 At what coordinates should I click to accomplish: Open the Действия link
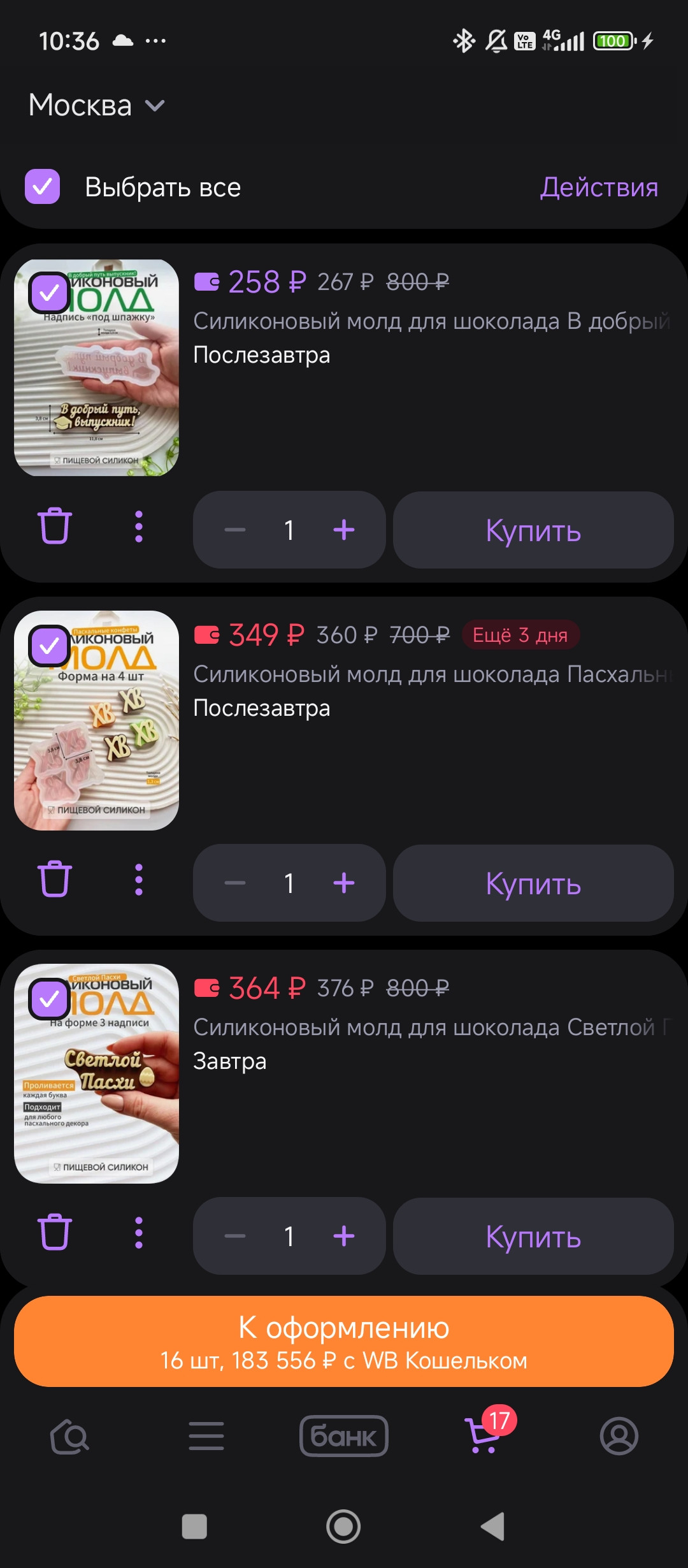(x=599, y=187)
